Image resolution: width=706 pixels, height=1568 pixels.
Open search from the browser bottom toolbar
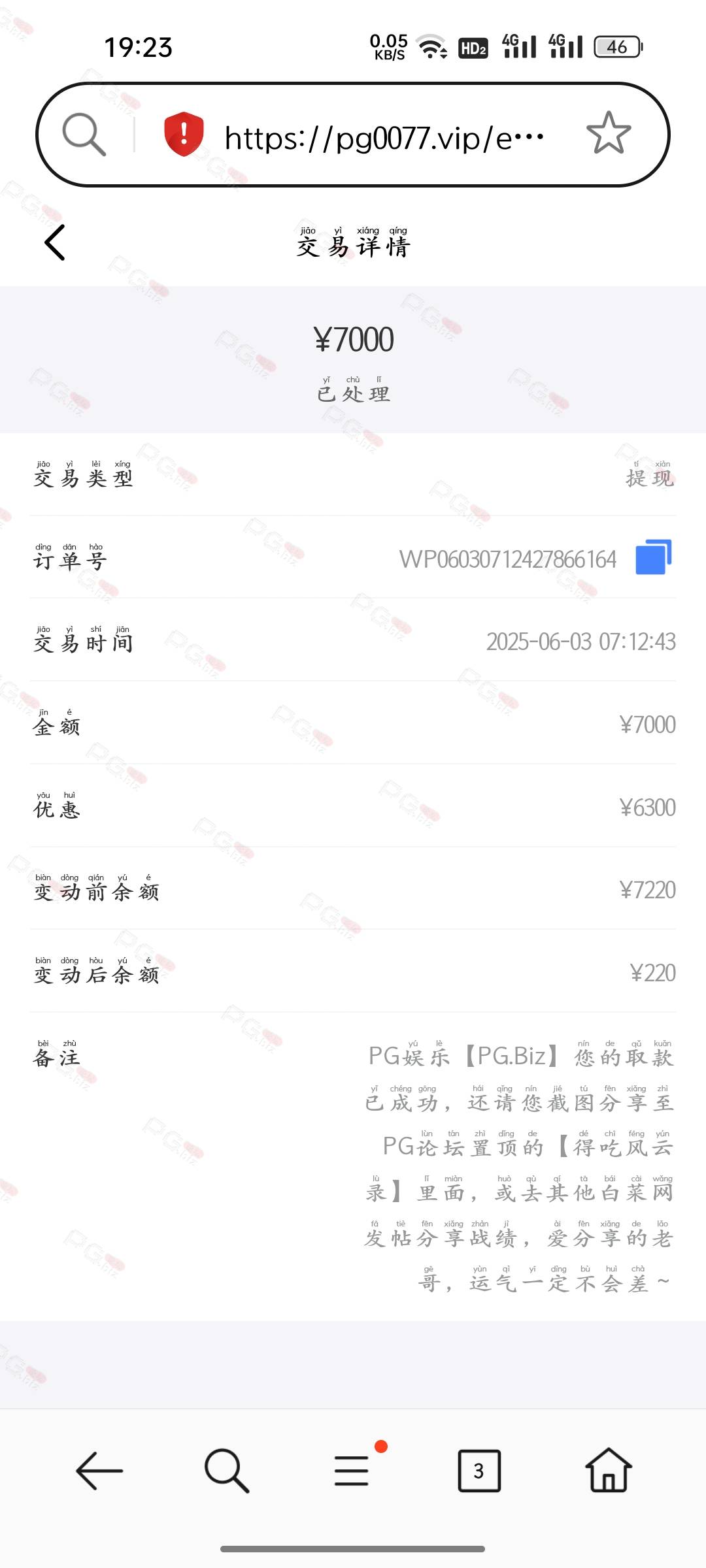pyautogui.click(x=226, y=1471)
